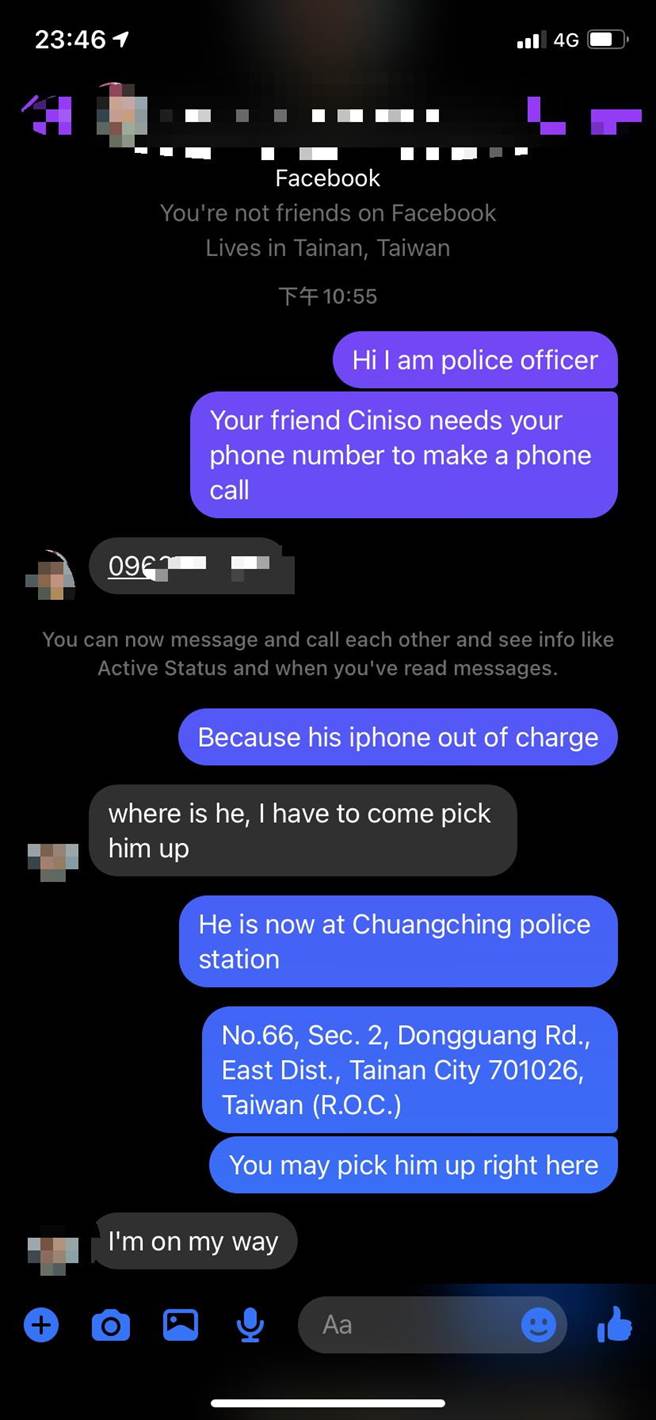Record a voice message with the microphone
Screen dimensions: 656x1420
[x=250, y=1326]
